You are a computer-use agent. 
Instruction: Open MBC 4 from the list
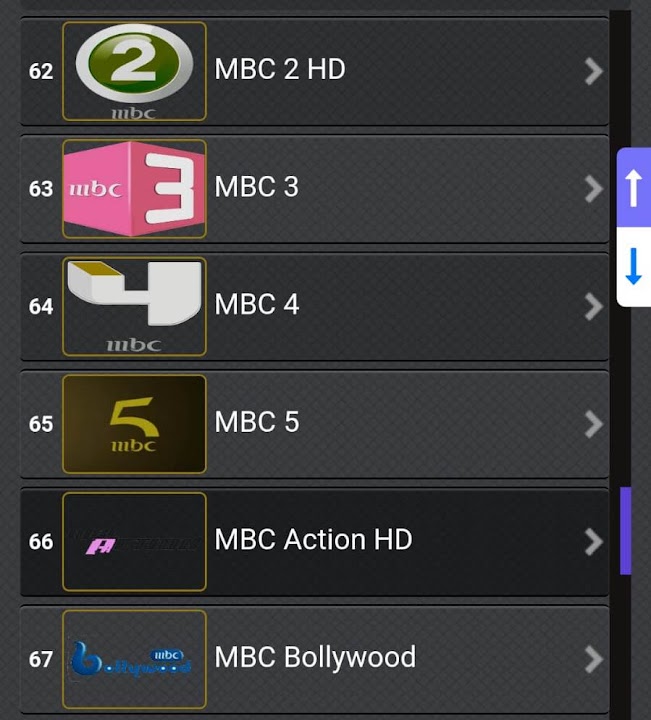pyautogui.click(x=314, y=305)
